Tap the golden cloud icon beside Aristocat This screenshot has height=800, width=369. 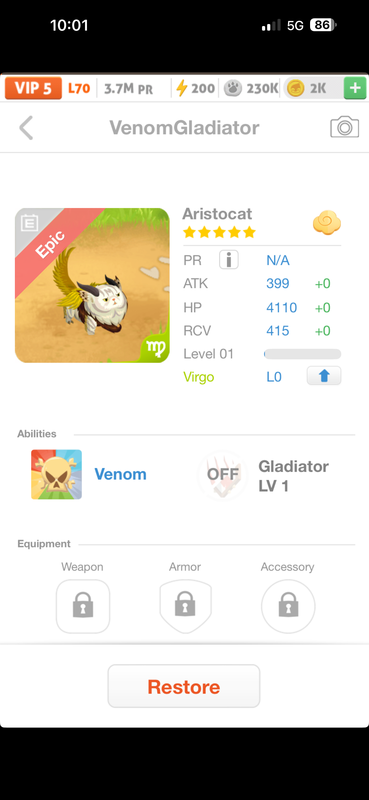tap(327, 223)
